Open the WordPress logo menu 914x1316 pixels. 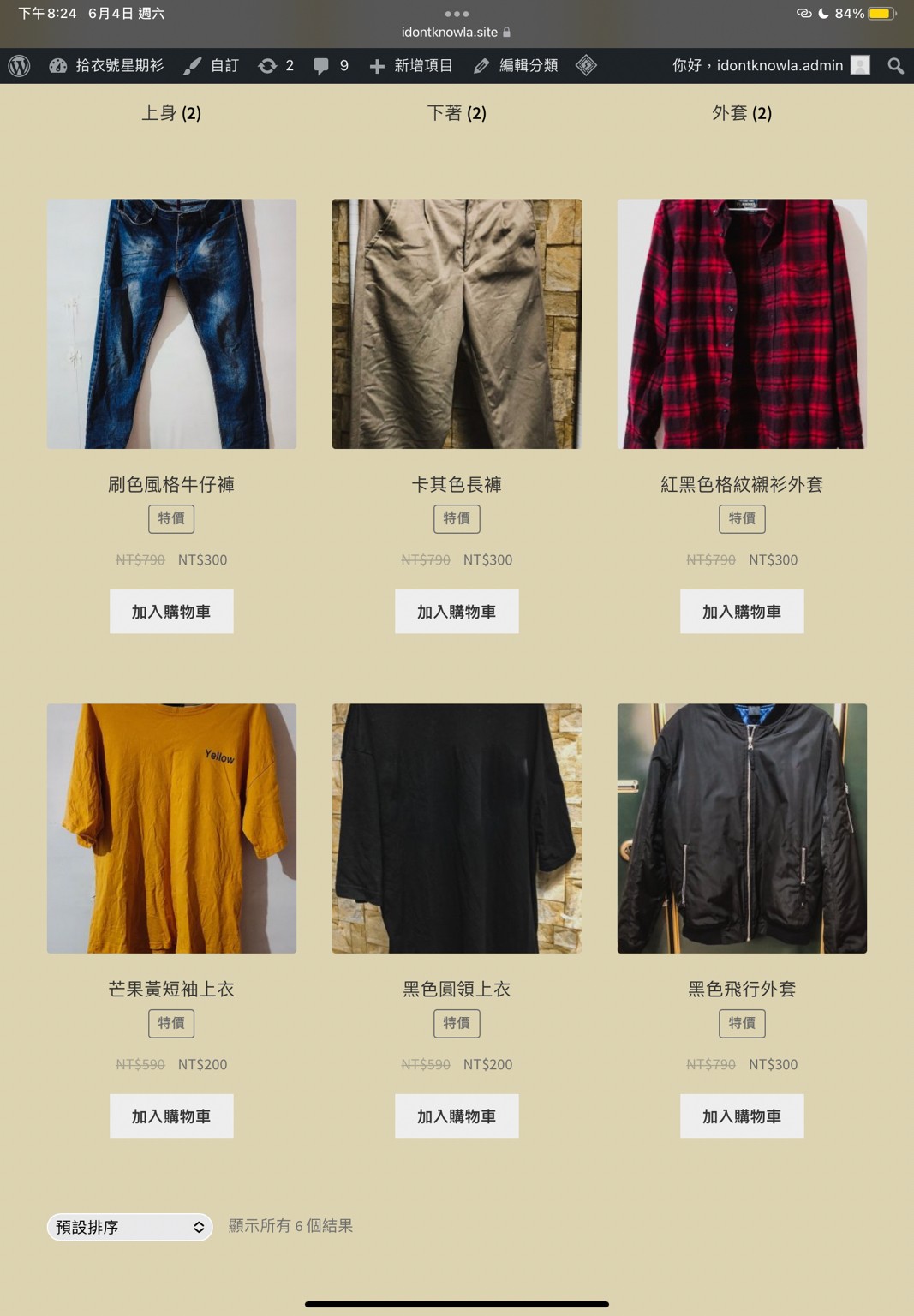[19, 66]
